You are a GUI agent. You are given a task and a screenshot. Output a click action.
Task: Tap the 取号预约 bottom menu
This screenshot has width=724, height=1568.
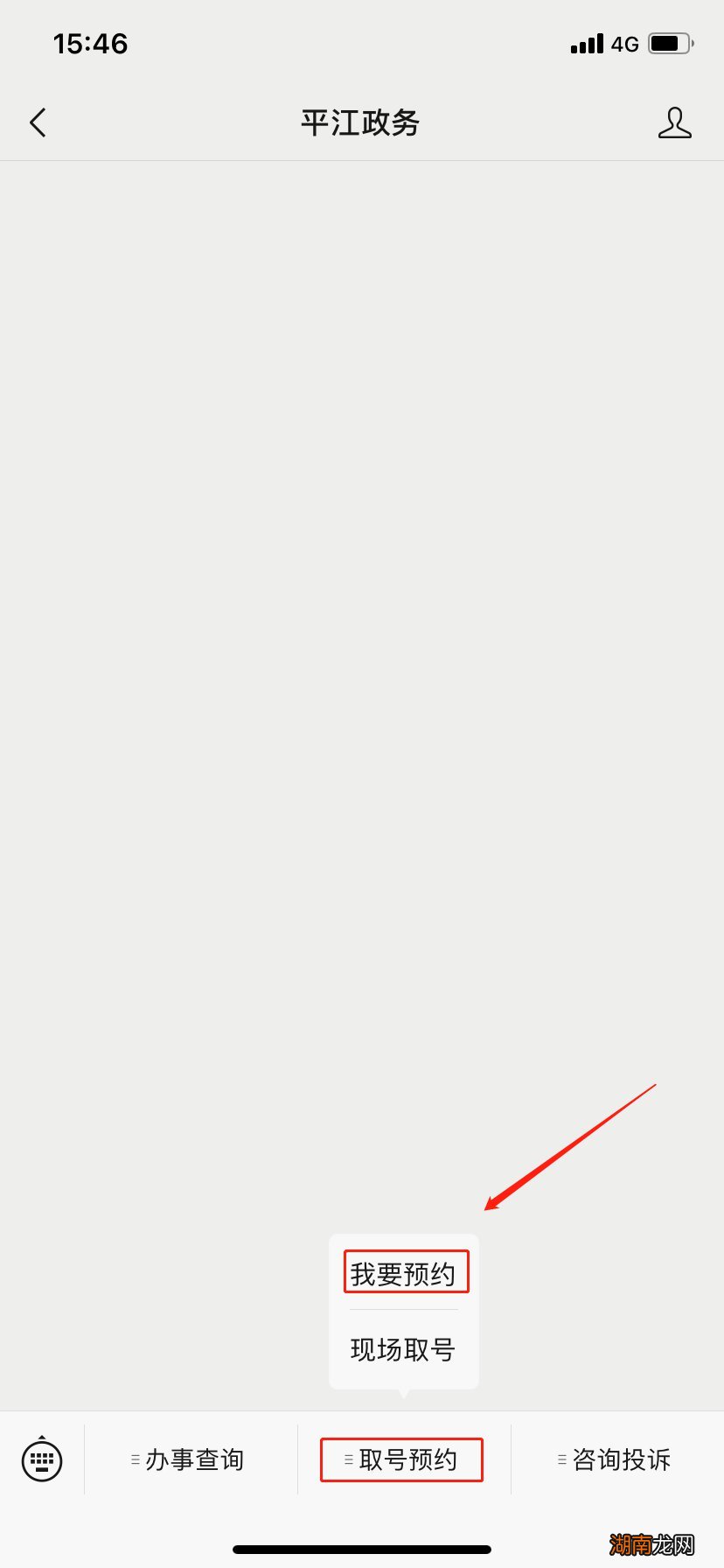[402, 1459]
